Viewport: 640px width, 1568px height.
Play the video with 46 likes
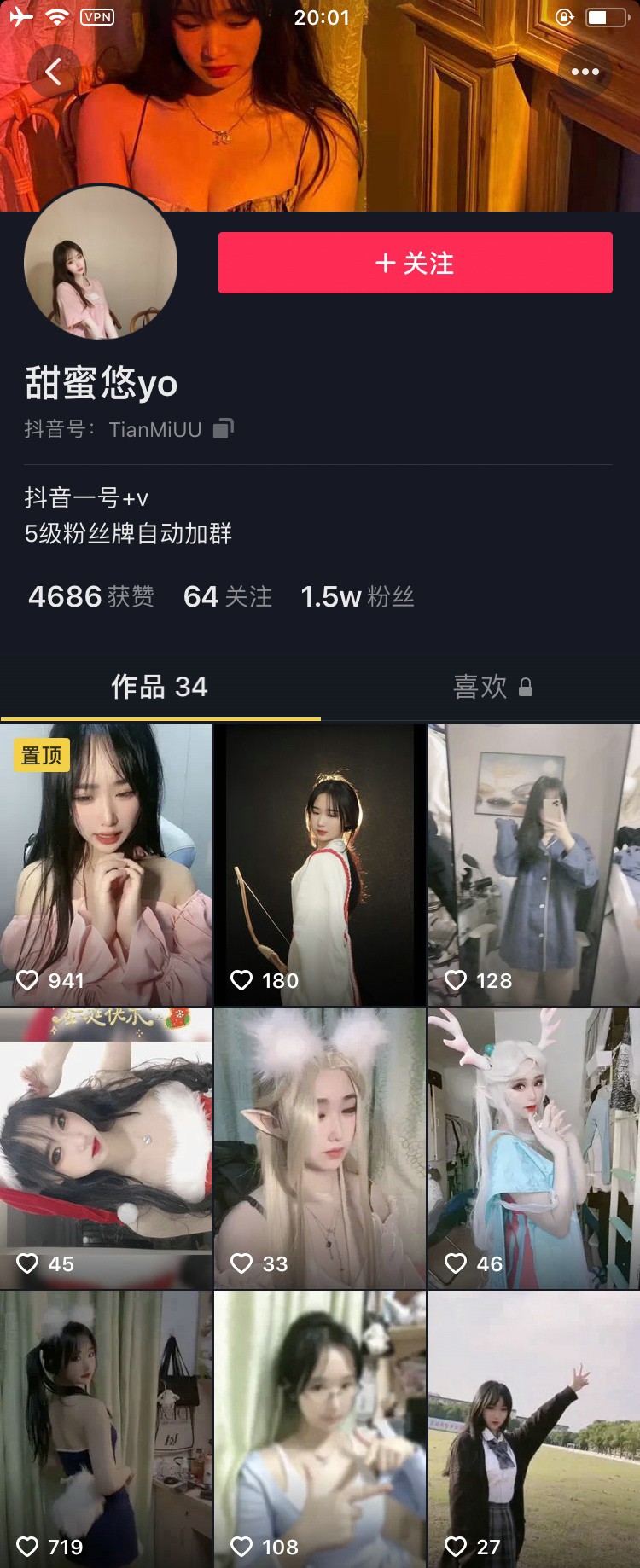[534, 1147]
